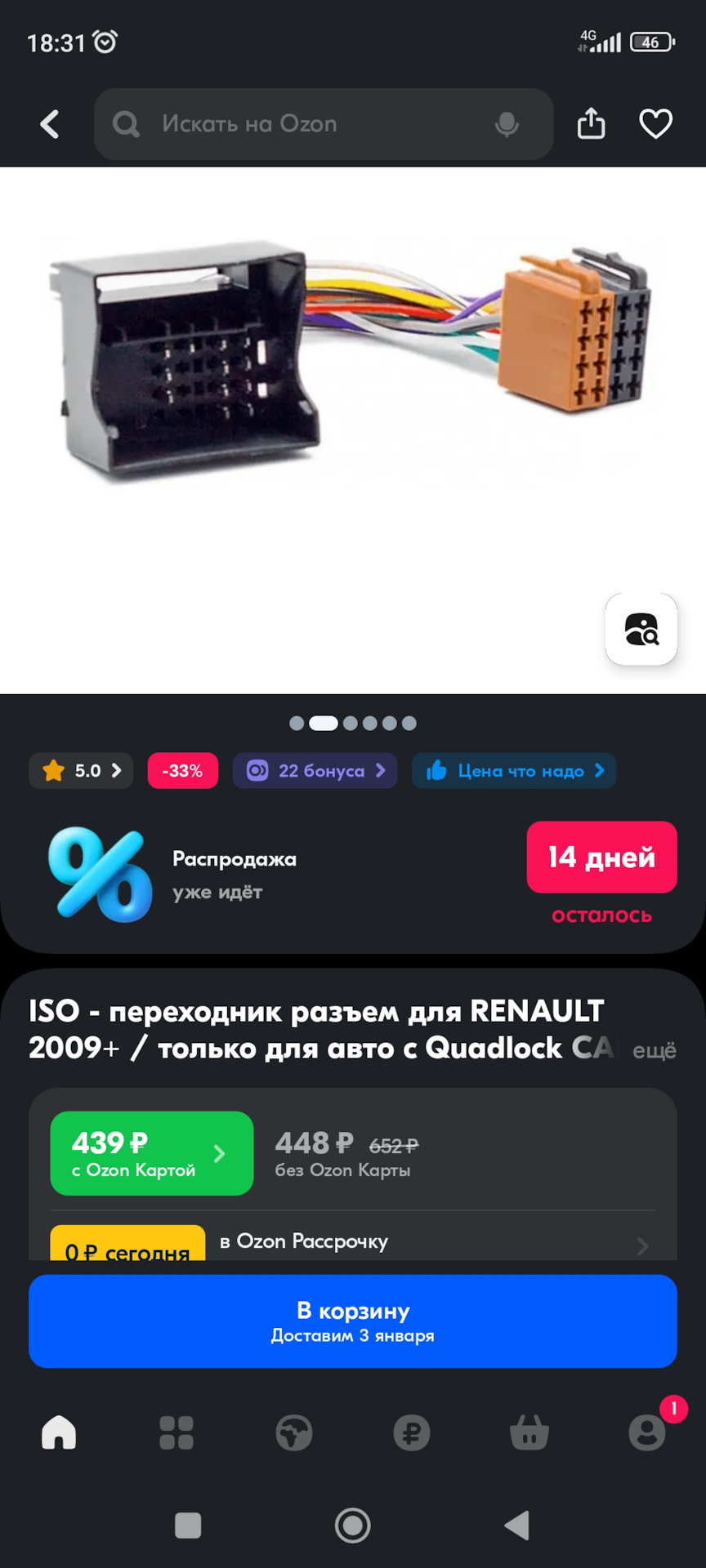Viewport: 706px width, 1568px height.
Task: Tap the share icon in the top bar
Action: [590, 123]
